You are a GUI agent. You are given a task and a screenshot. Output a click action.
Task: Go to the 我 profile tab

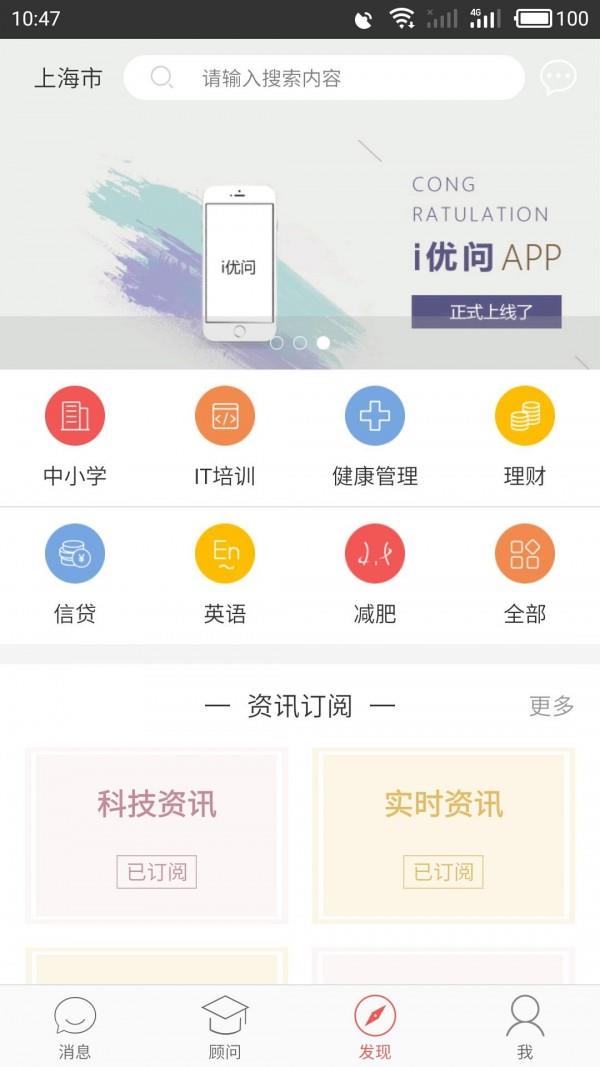point(525,1027)
